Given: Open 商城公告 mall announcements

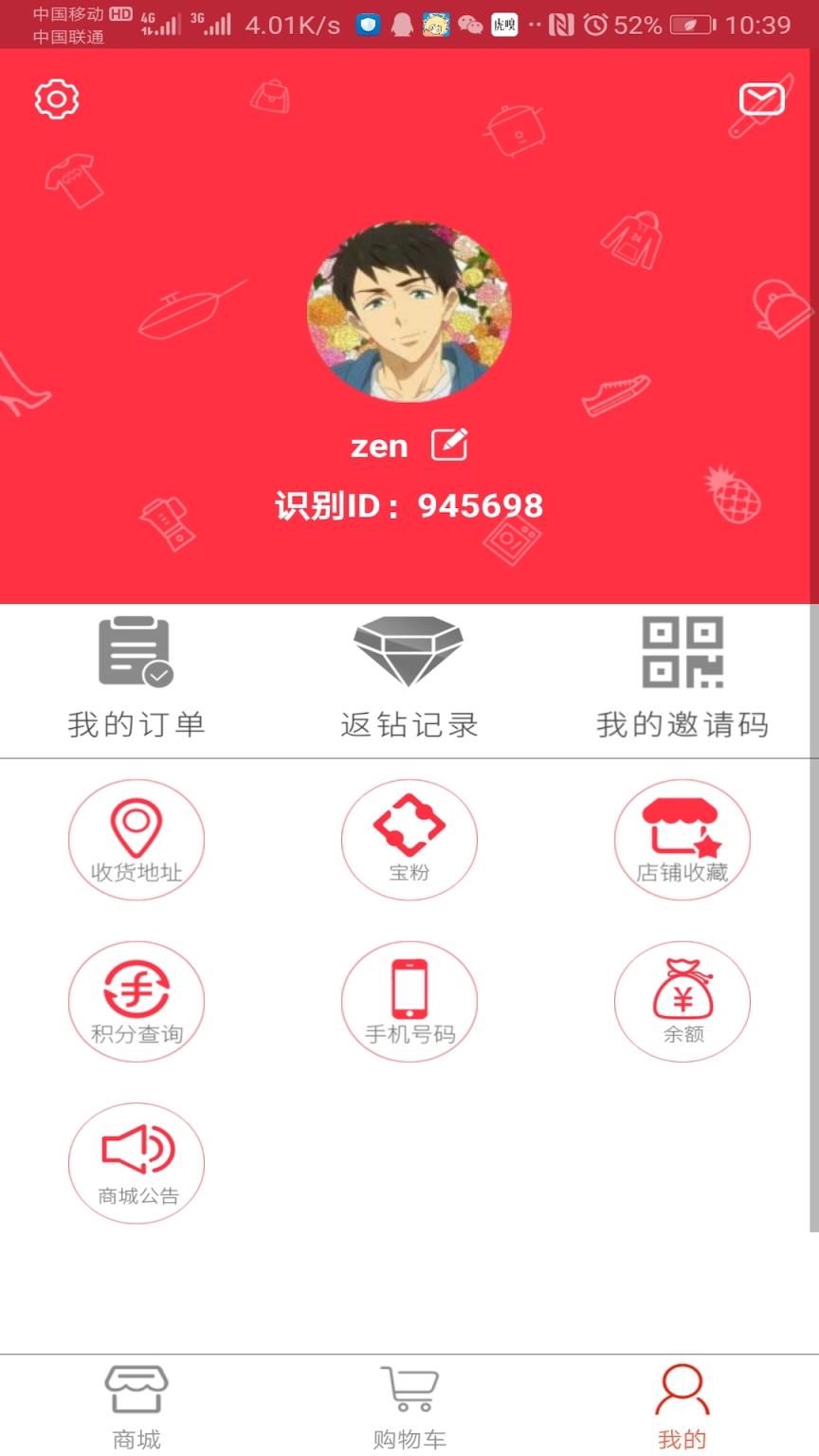Looking at the screenshot, I should tap(136, 1163).
